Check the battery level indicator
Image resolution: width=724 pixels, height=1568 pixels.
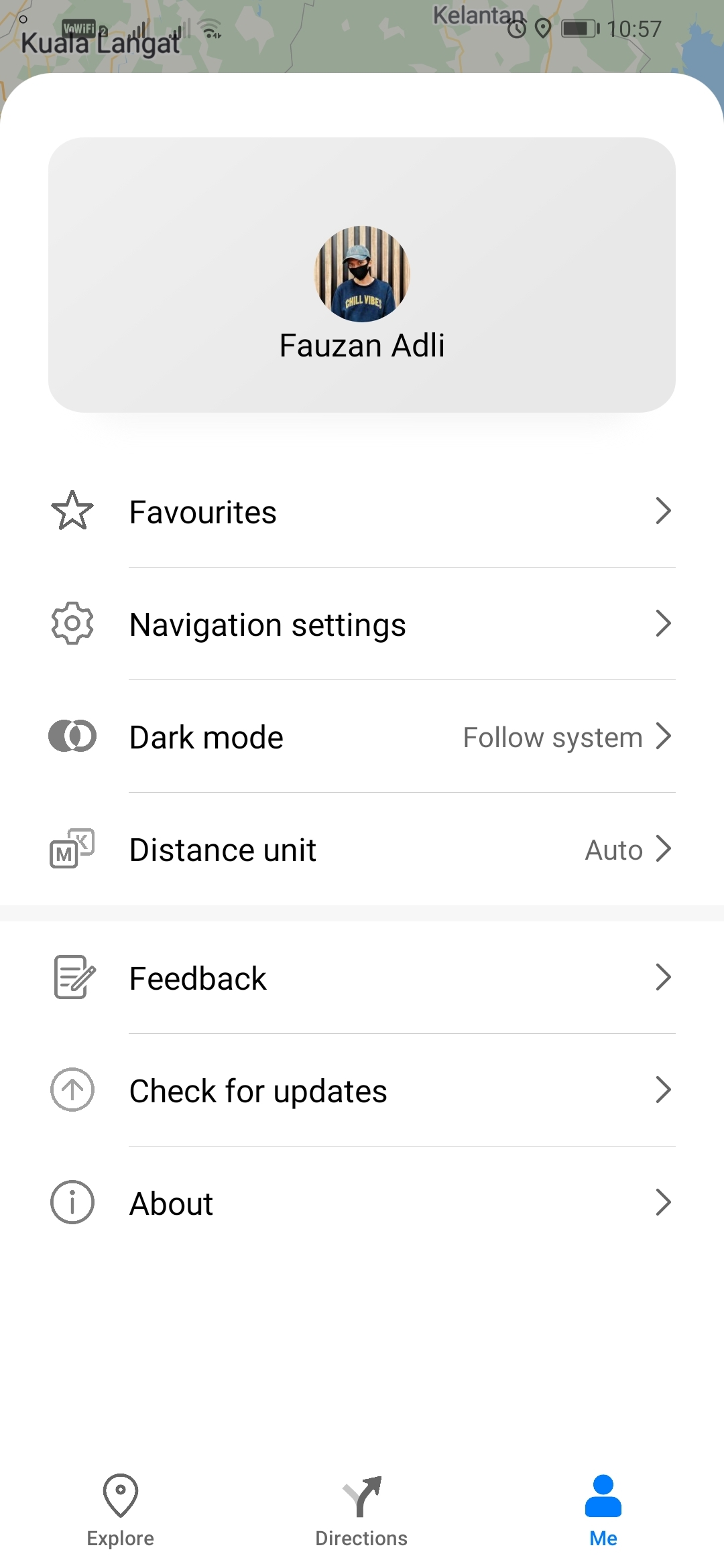578,28
